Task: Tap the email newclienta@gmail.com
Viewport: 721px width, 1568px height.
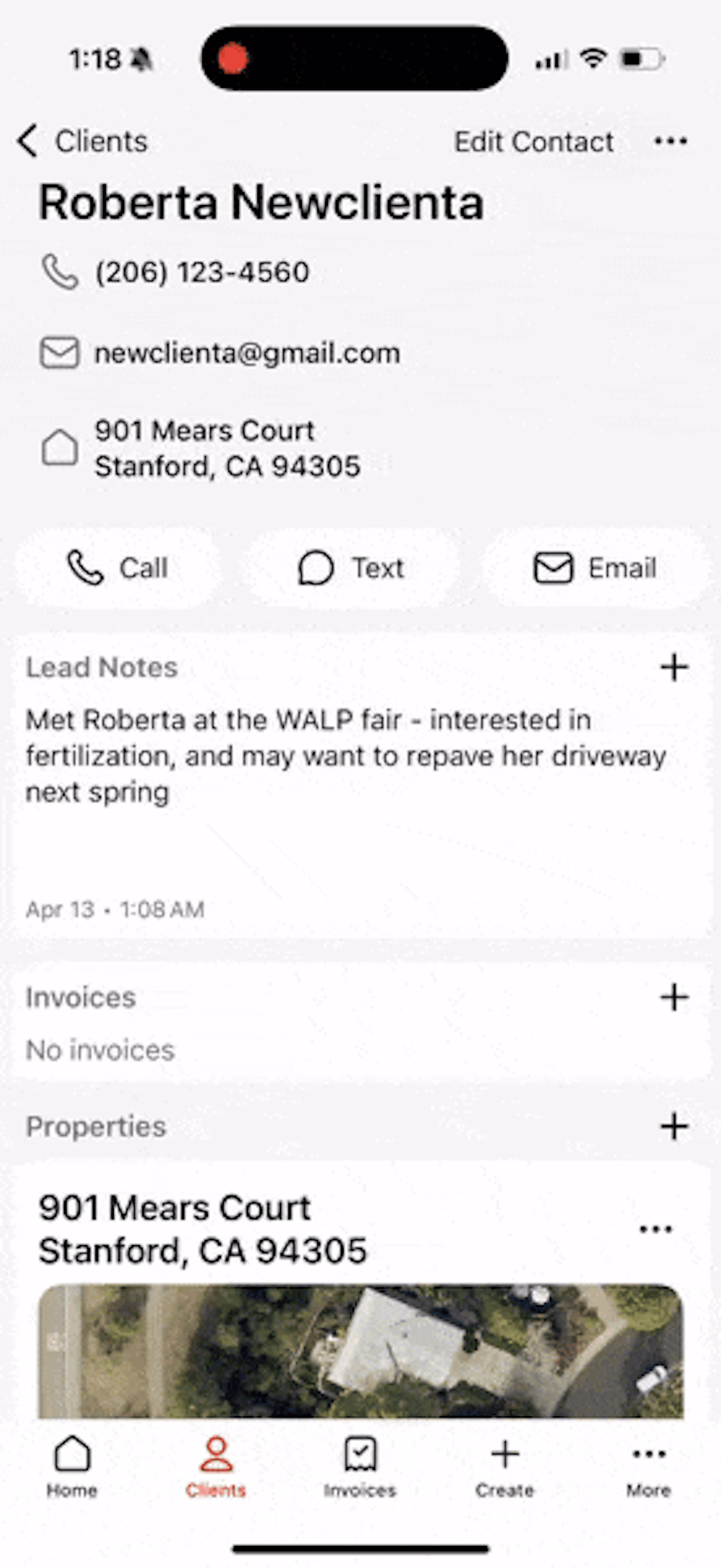Action: [247, 354]
